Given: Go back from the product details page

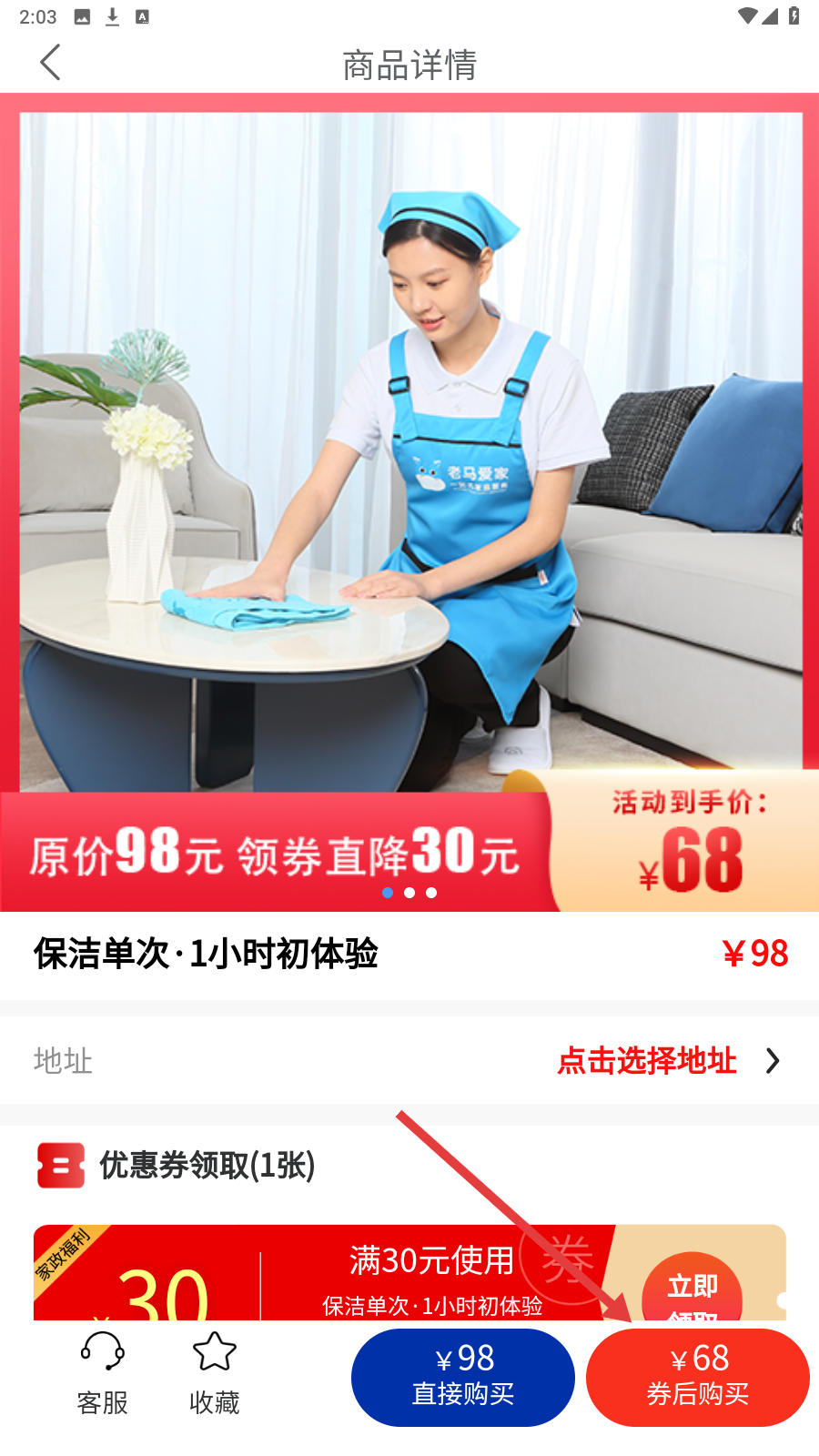Looking at the screenshot, I should click(x=51, y=63).
